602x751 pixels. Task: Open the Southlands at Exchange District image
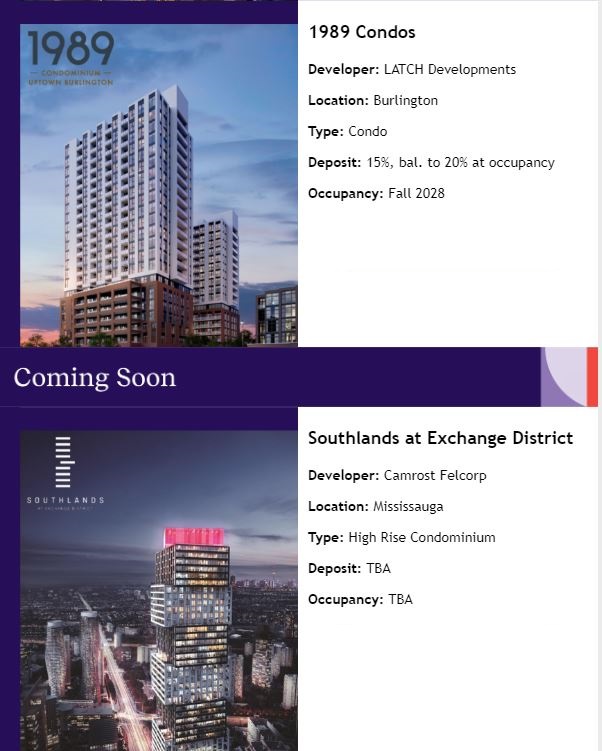159,590
